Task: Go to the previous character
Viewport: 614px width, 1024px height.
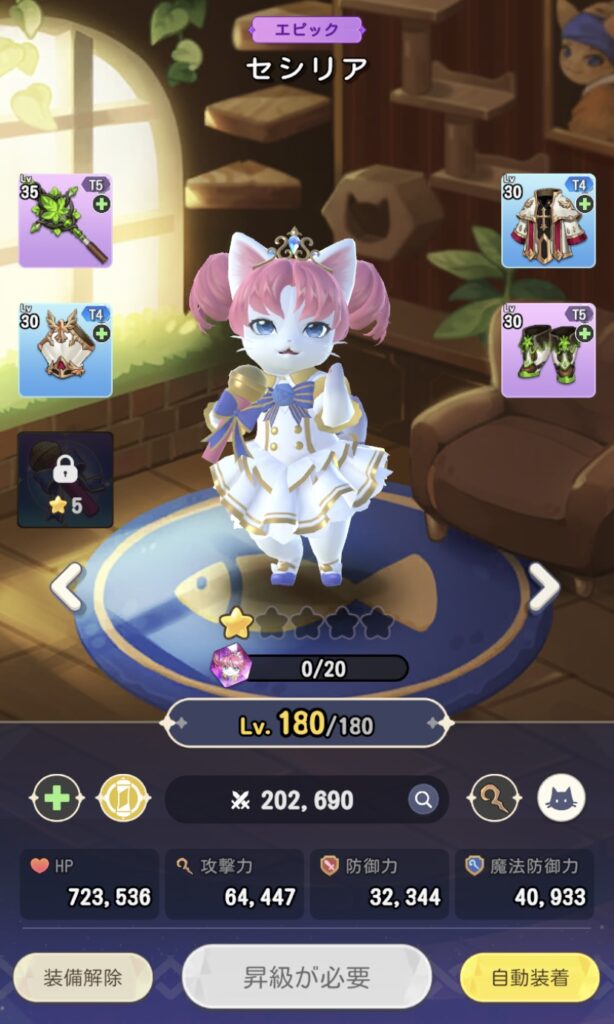Action: click(x=67, y=587)
